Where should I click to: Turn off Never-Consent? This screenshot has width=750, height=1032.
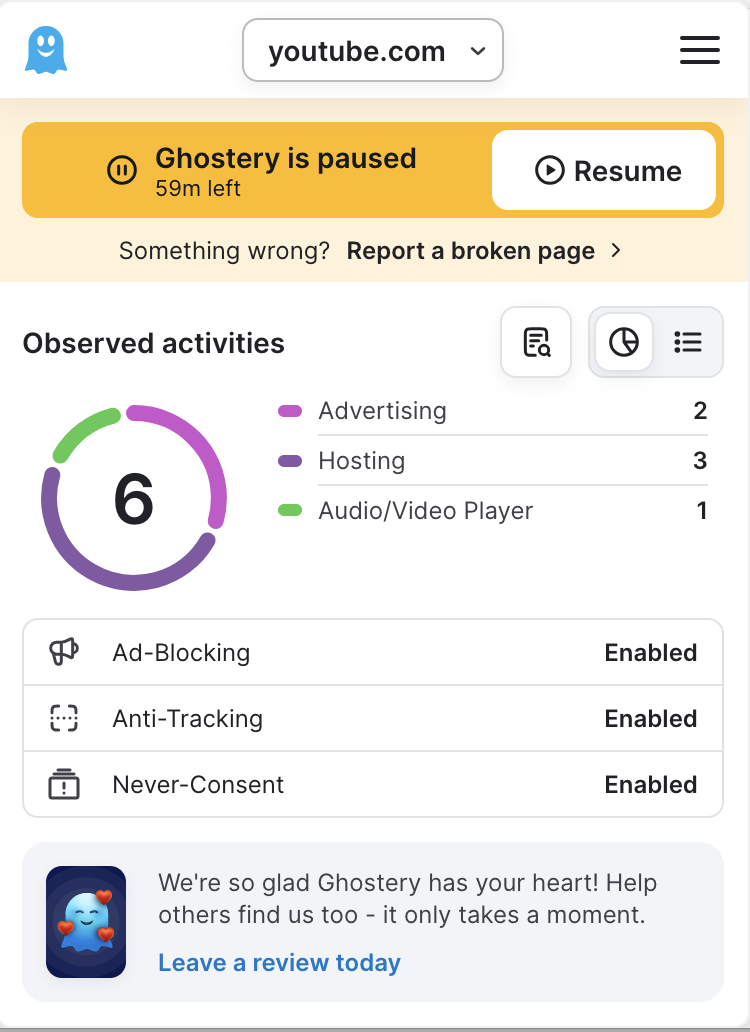[650, 784]
